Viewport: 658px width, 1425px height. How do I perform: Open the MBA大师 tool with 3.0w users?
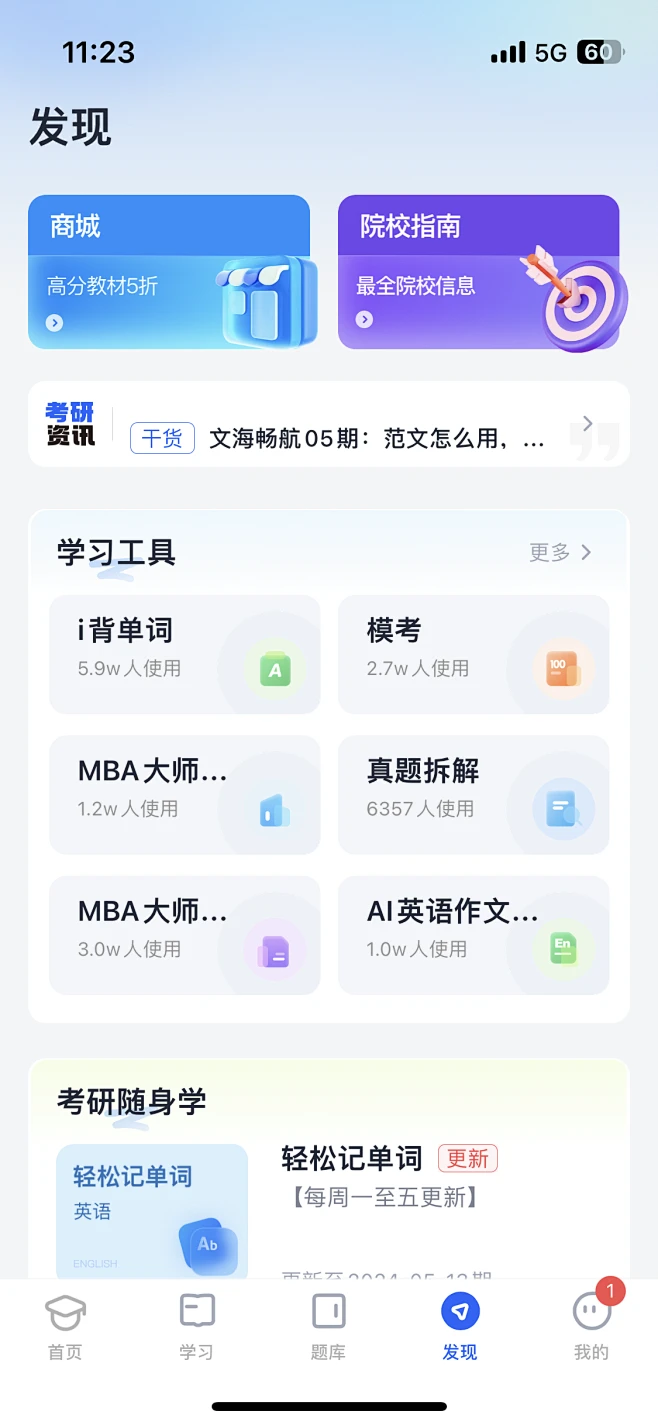point(184,934)
